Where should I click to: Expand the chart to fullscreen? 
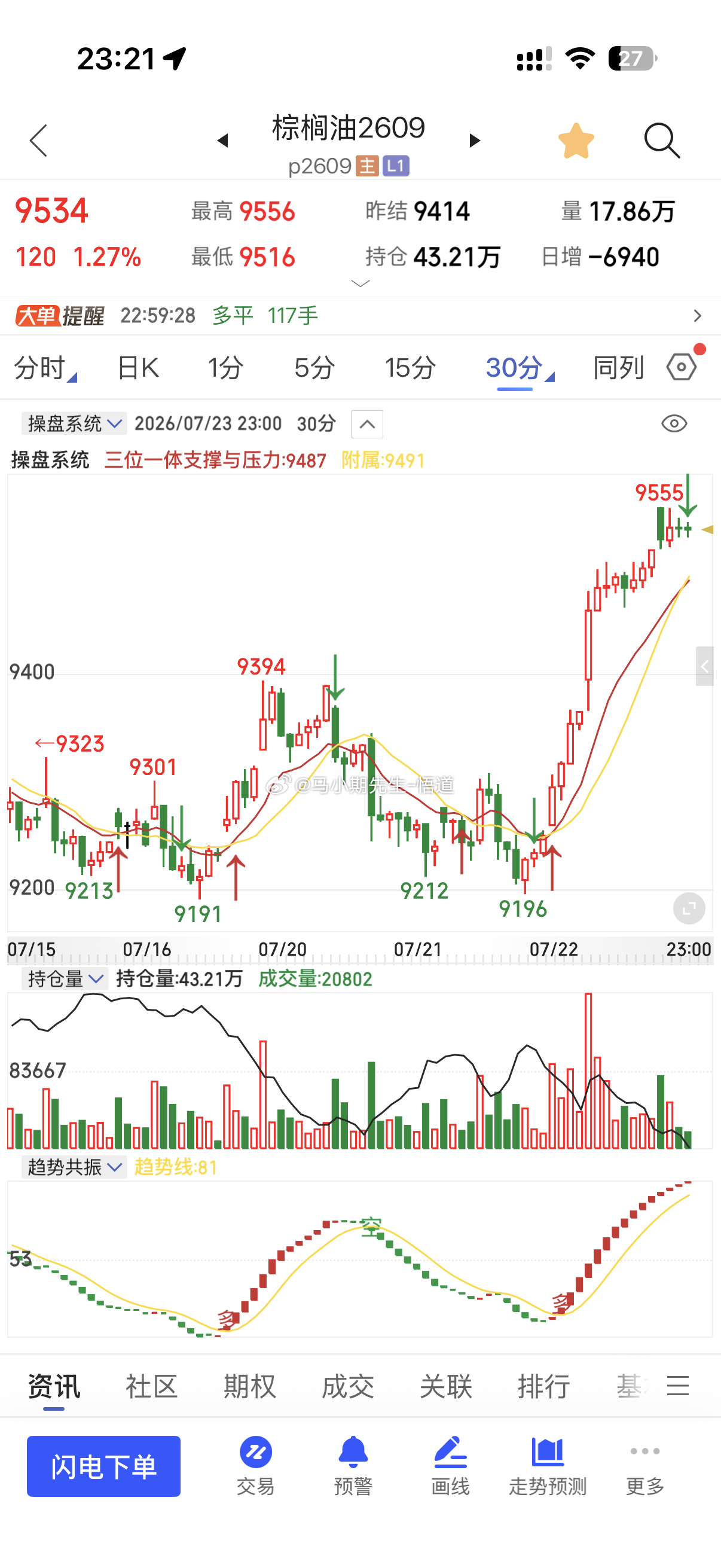689,909
